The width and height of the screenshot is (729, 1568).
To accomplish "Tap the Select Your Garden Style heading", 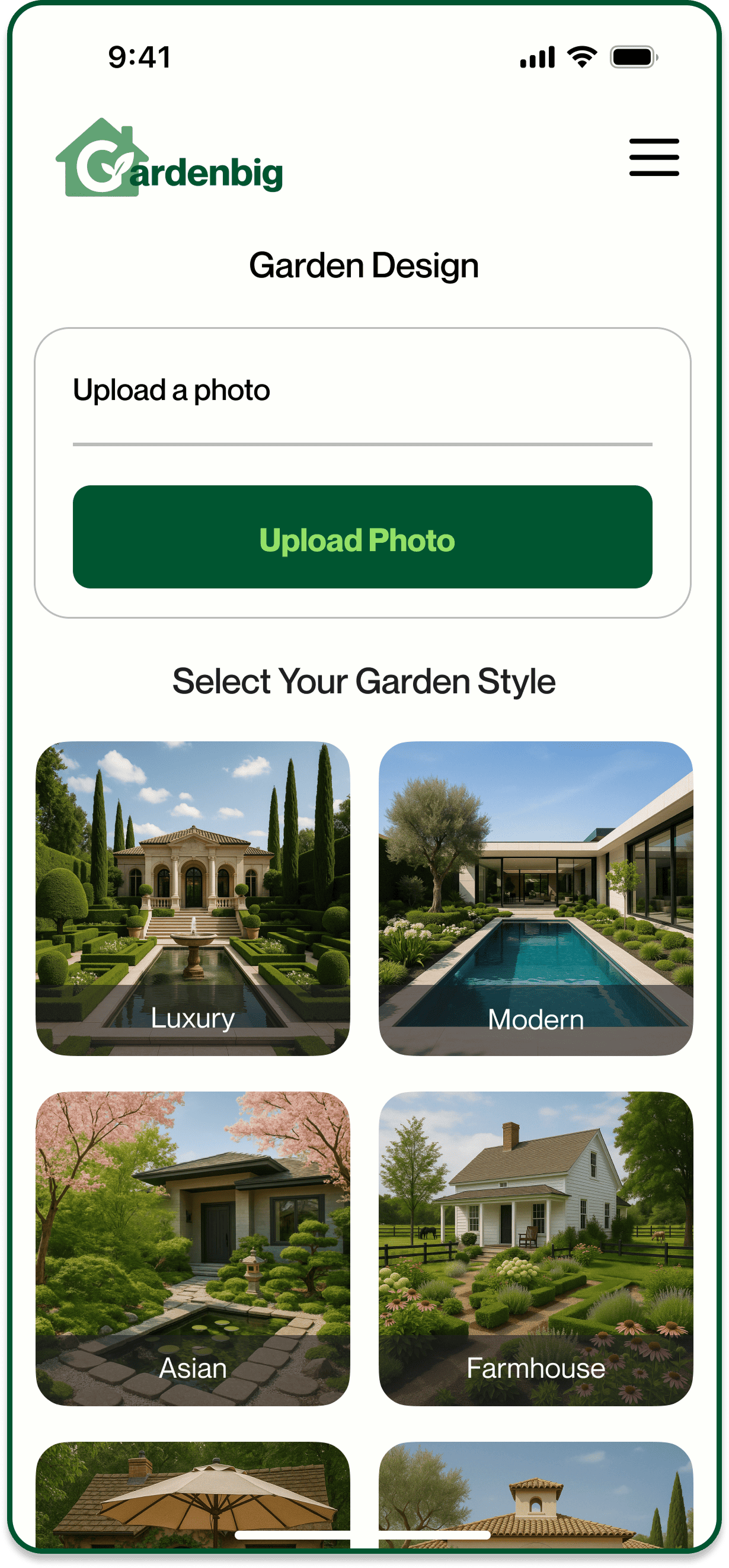I will pyautogui.click(x=364, y=682).
